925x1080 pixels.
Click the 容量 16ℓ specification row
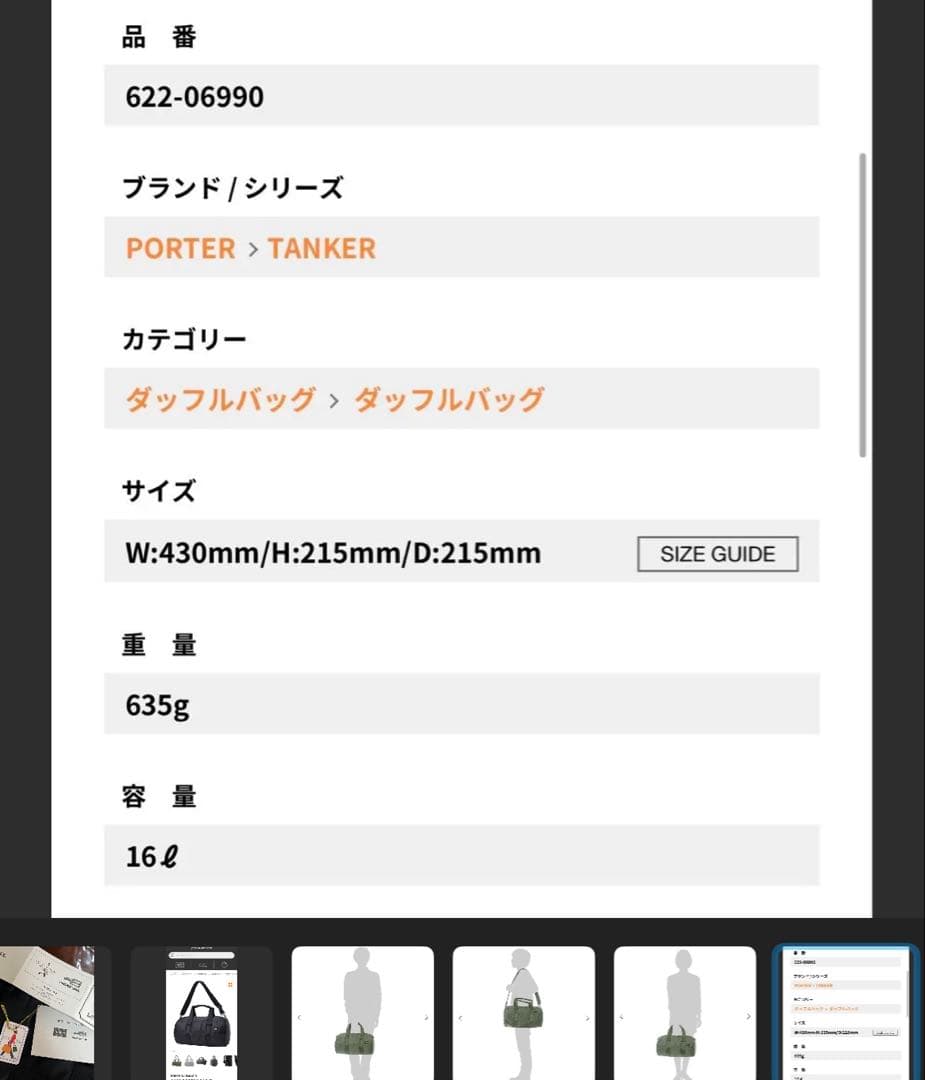pos(461,855)
